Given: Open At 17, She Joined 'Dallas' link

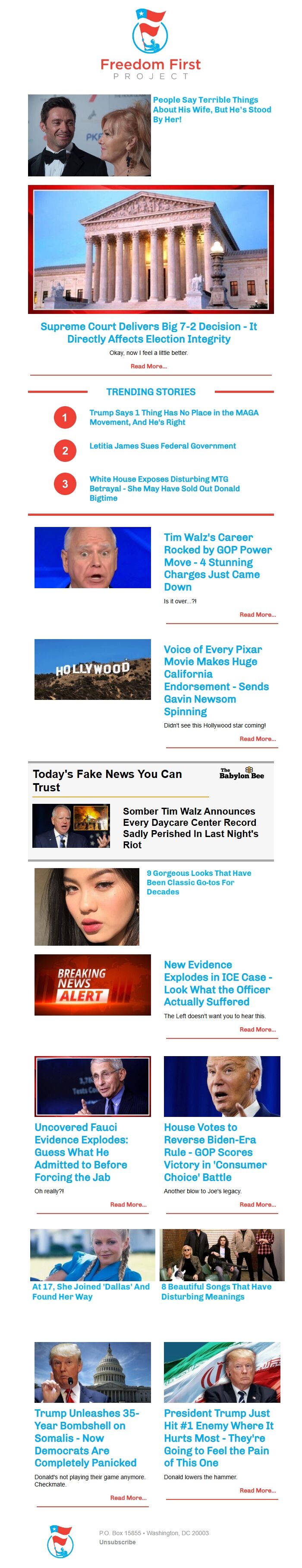Looking at the screenshot, I should pyautogui.click(x=91, y=1291).
